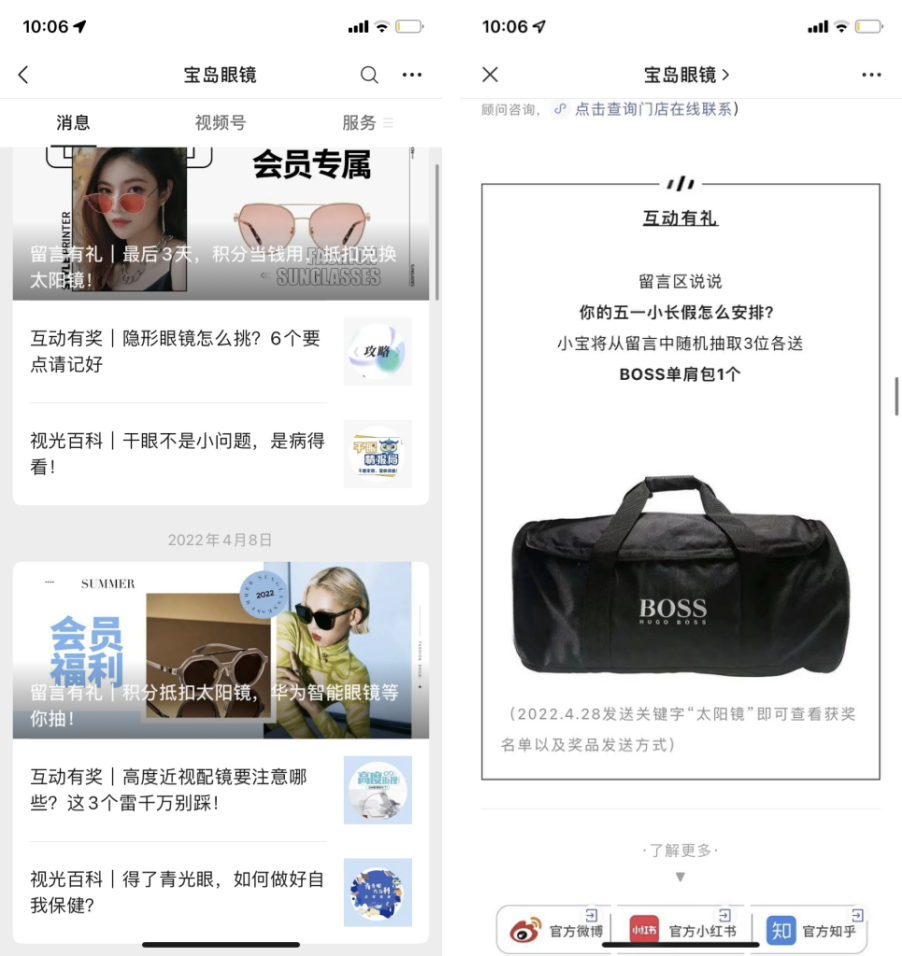Screen dimensions: 902x956
Task: Visit the 官方微博 page
Action: click(556, 930)
